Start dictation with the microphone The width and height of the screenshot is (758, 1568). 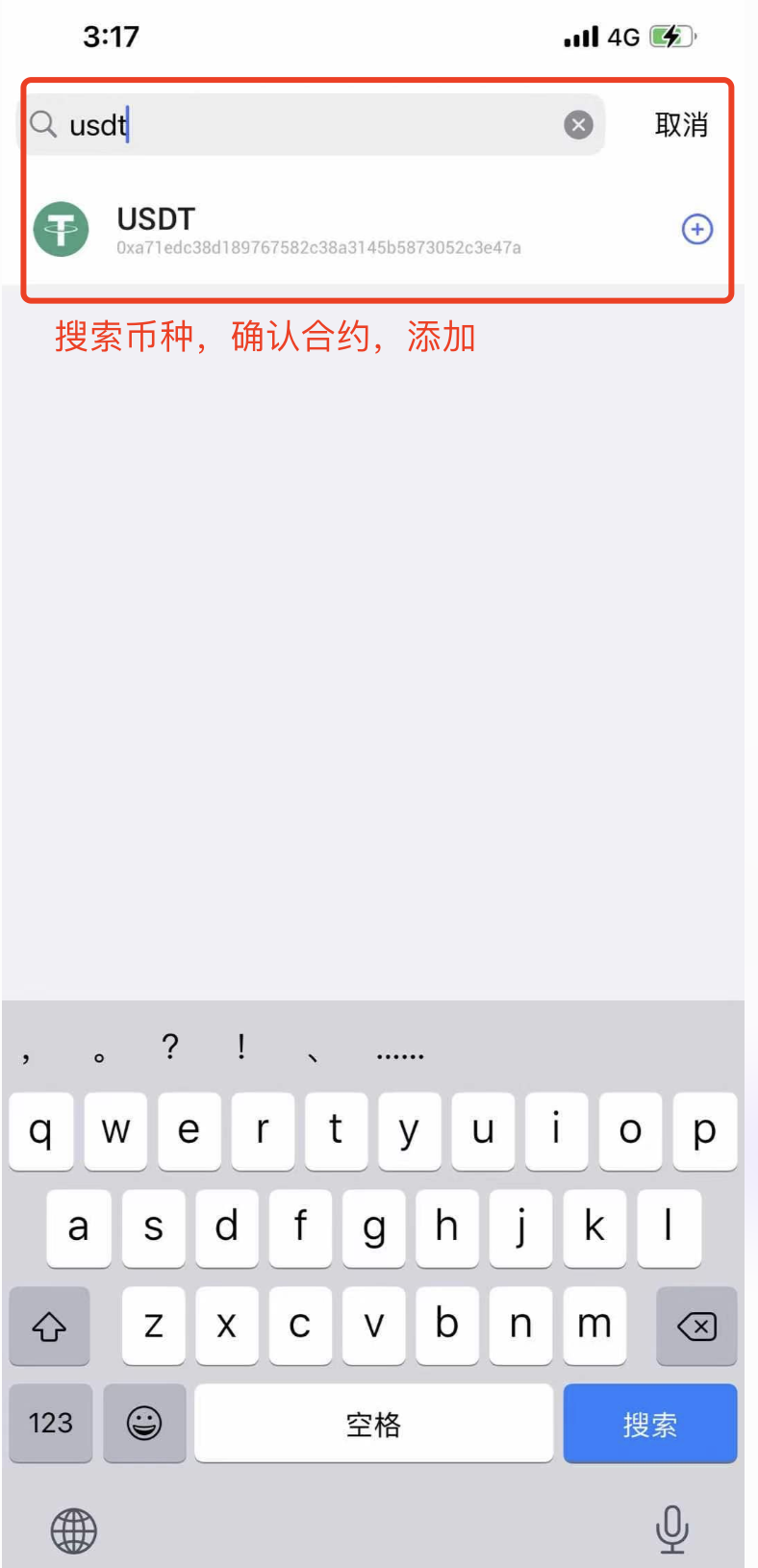672,1530
